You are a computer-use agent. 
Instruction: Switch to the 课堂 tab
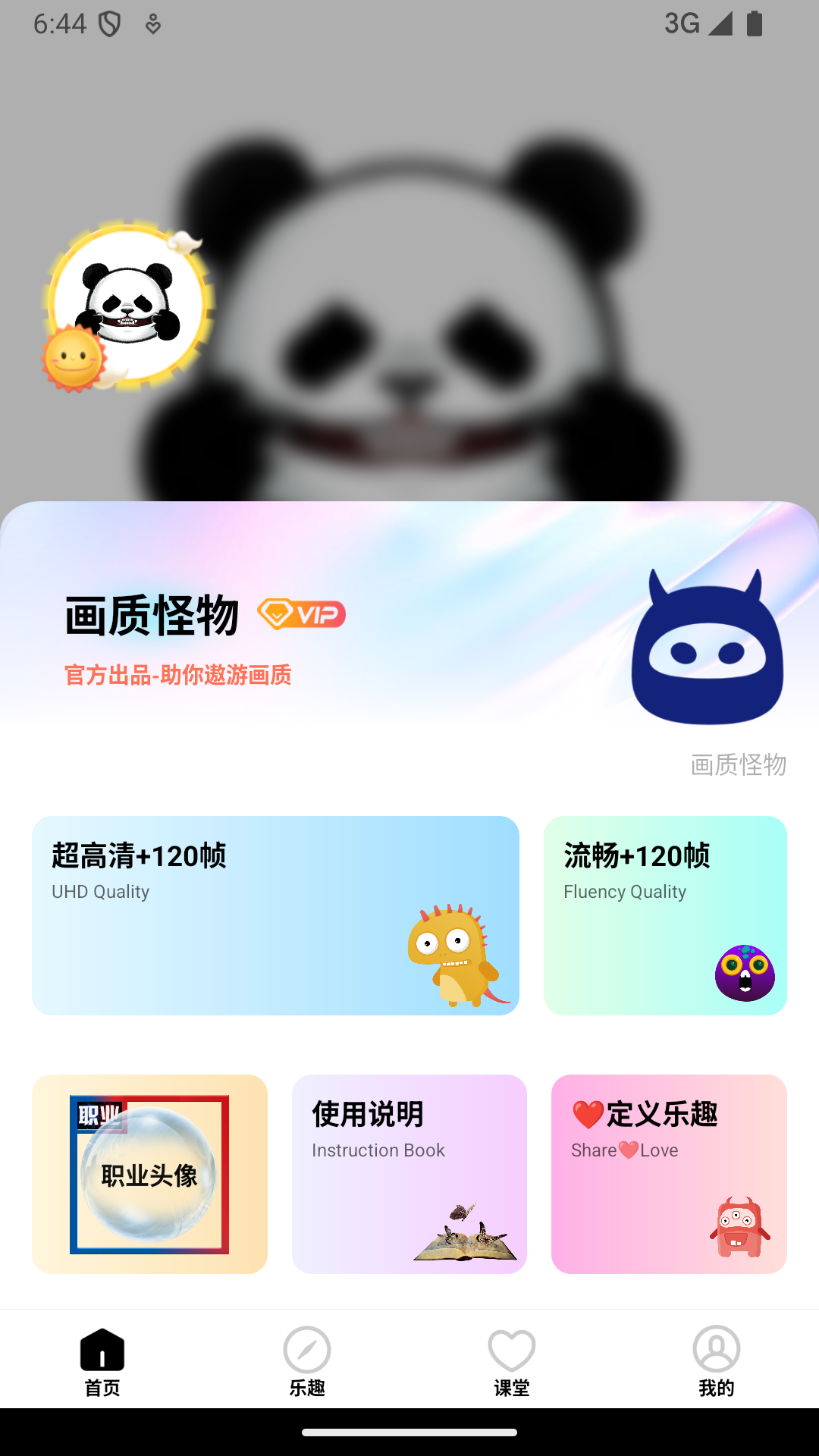pos(512,1362)
